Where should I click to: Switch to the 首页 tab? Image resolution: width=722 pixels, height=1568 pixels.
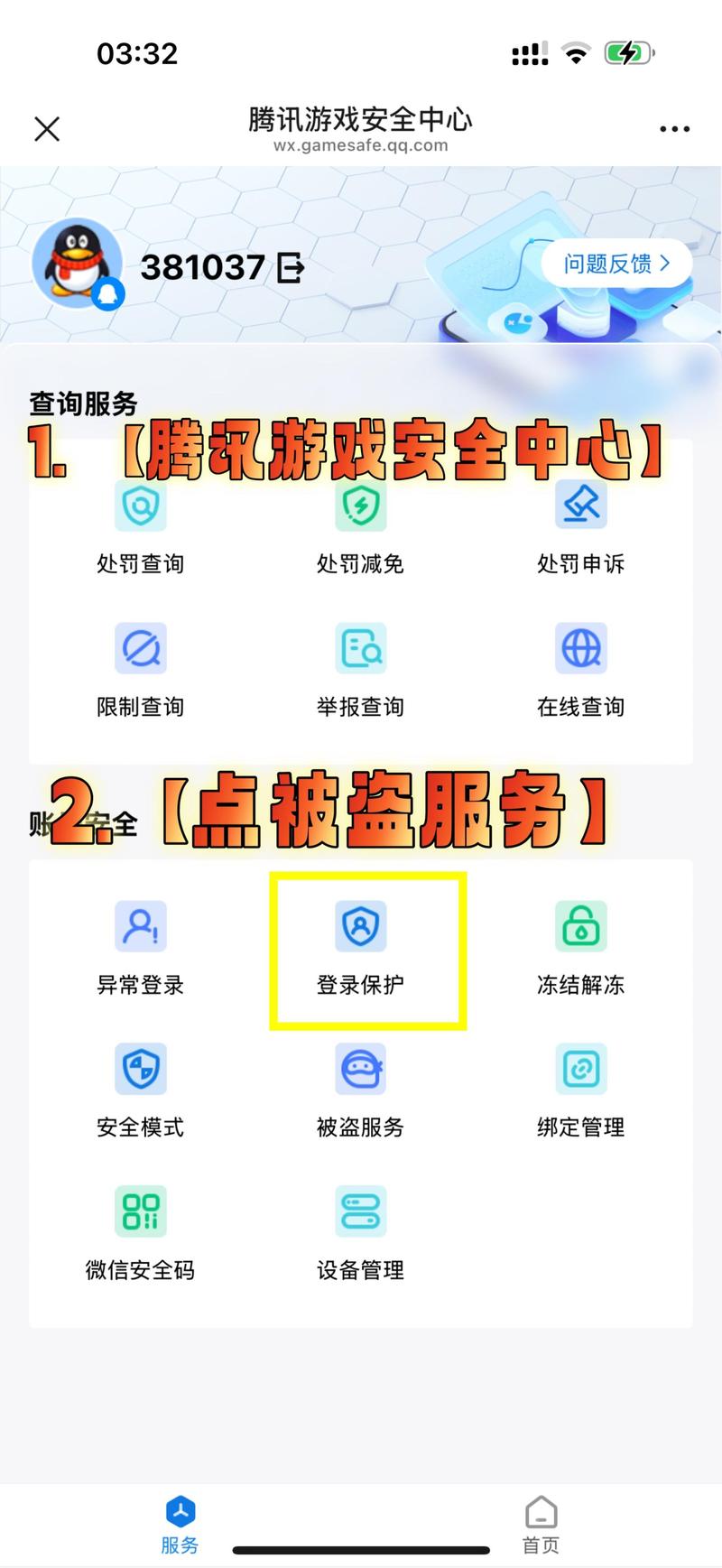tap(541, 1525)
